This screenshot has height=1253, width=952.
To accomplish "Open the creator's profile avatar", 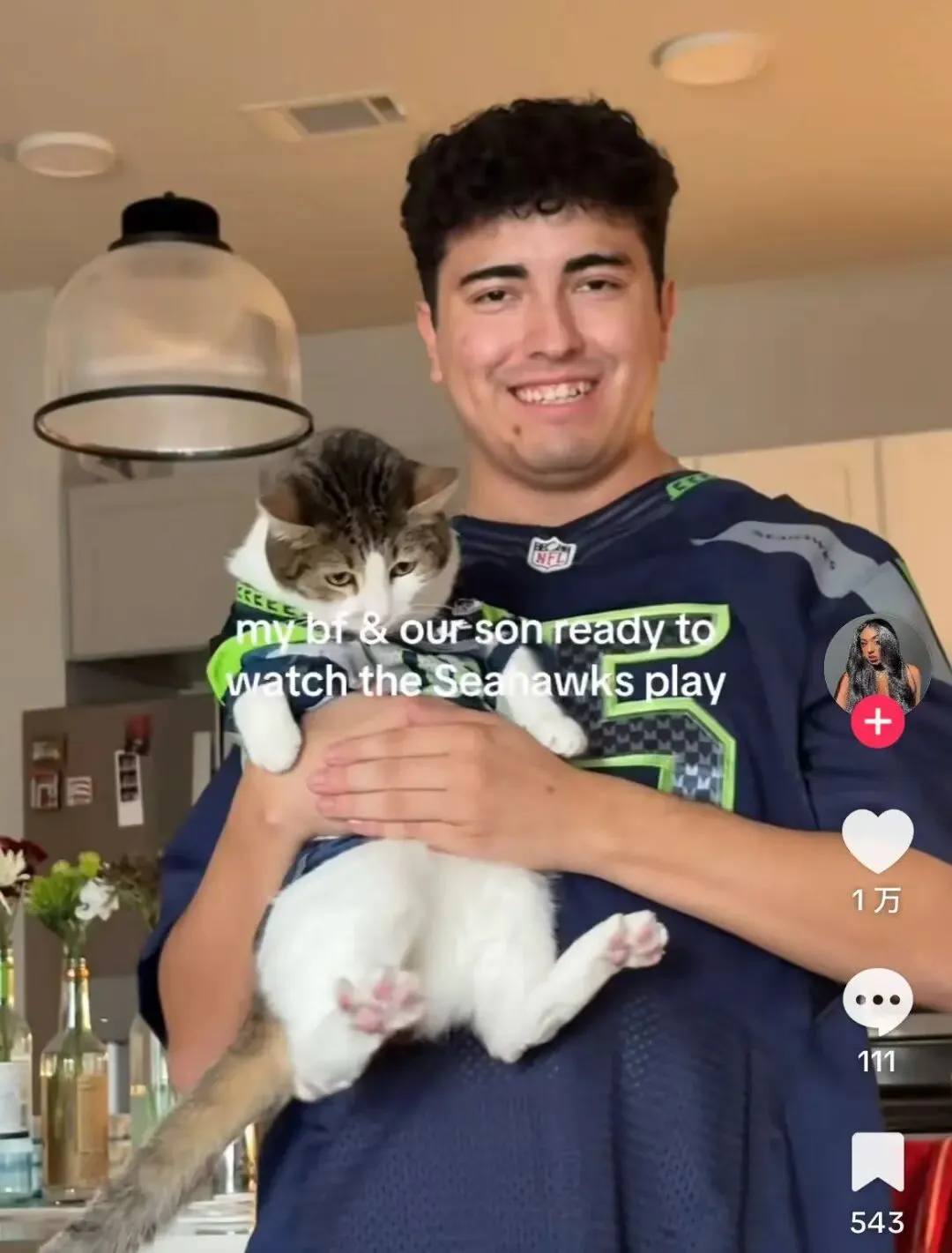I will click(x=876, y=663).
